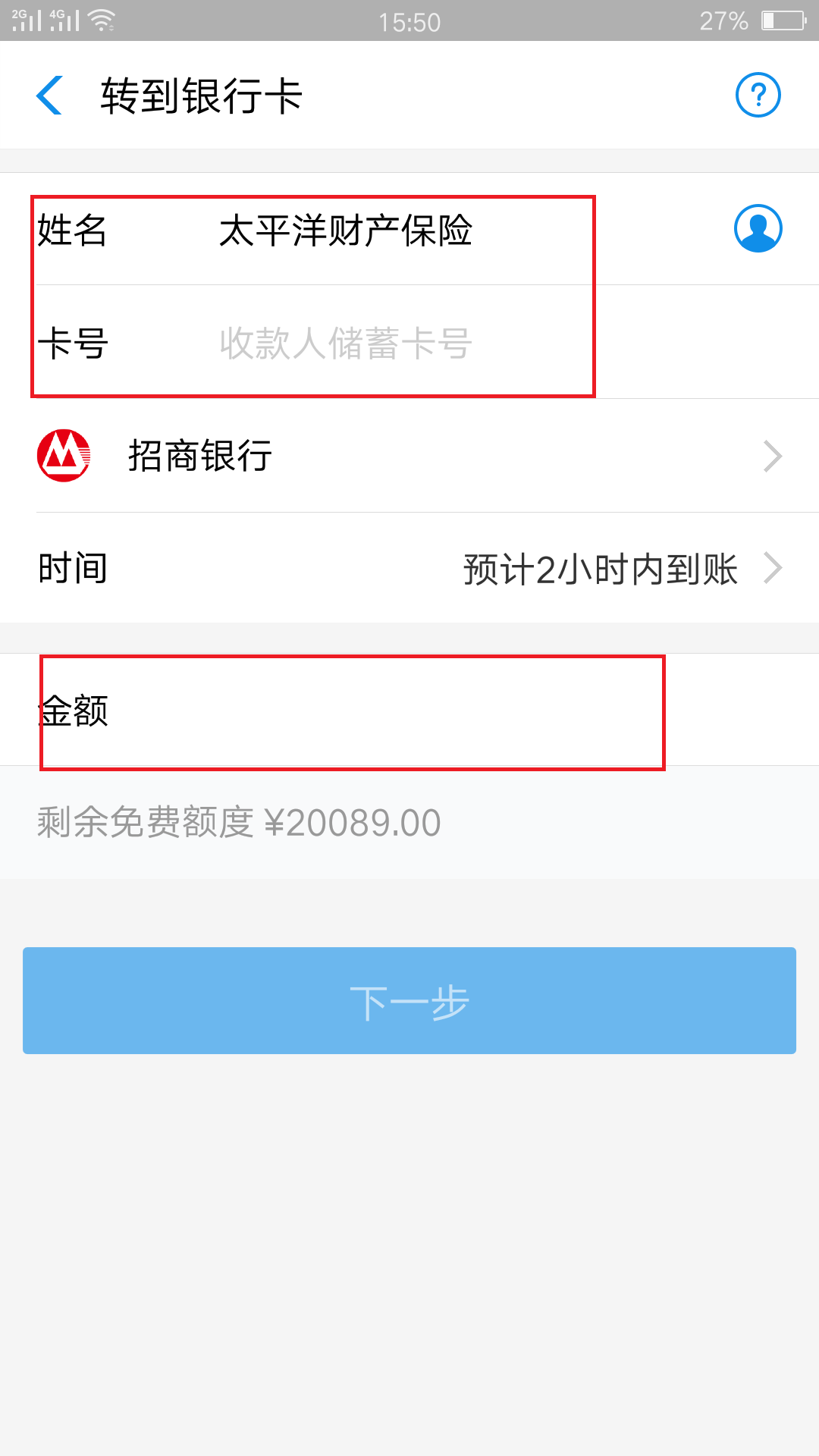Tap the 金额 amount field

click(409, 710)
